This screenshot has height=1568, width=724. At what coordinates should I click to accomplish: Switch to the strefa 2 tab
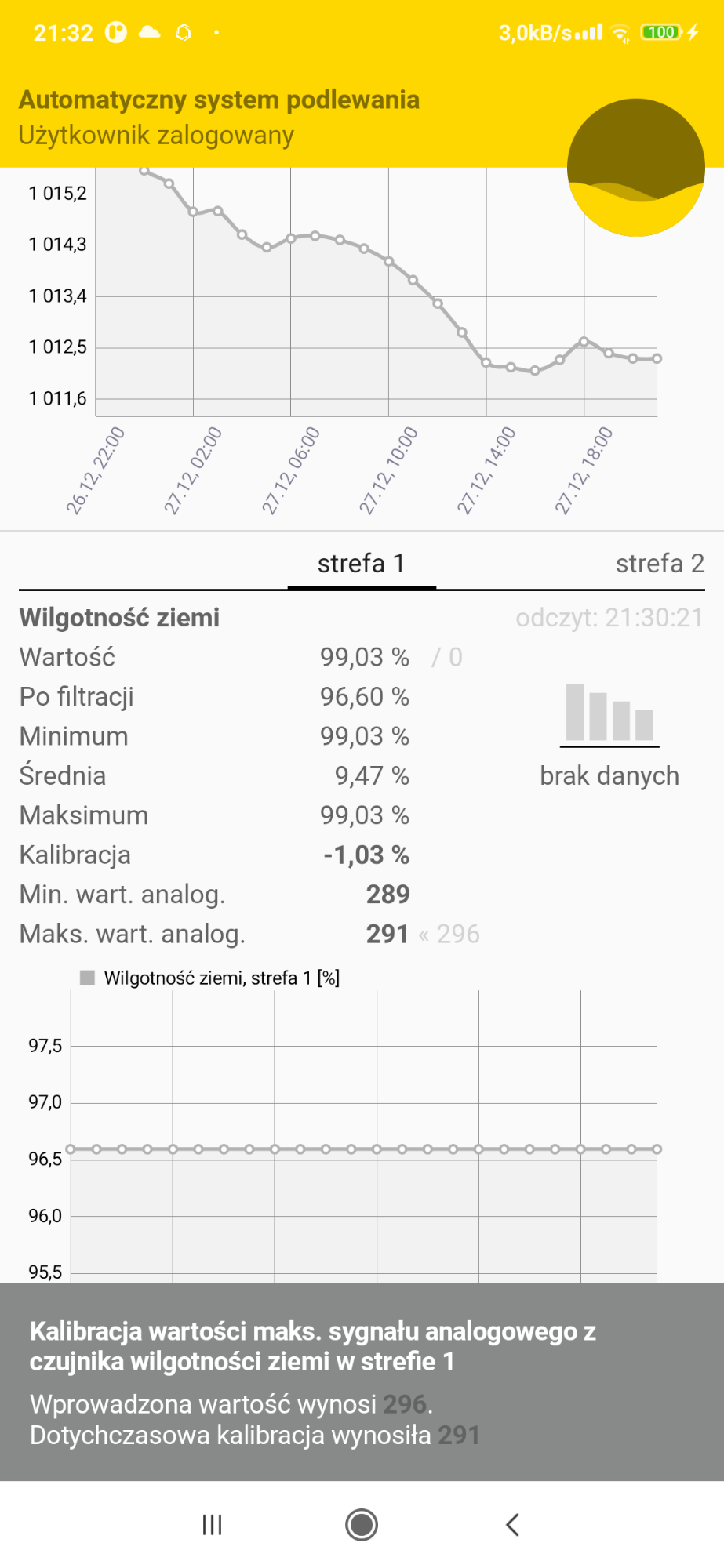tap(659, 564)
